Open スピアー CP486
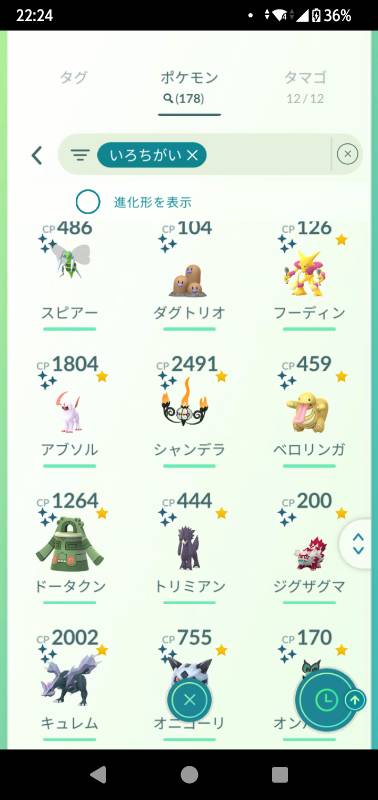378x800 pixels. click(x=69, y=274)
